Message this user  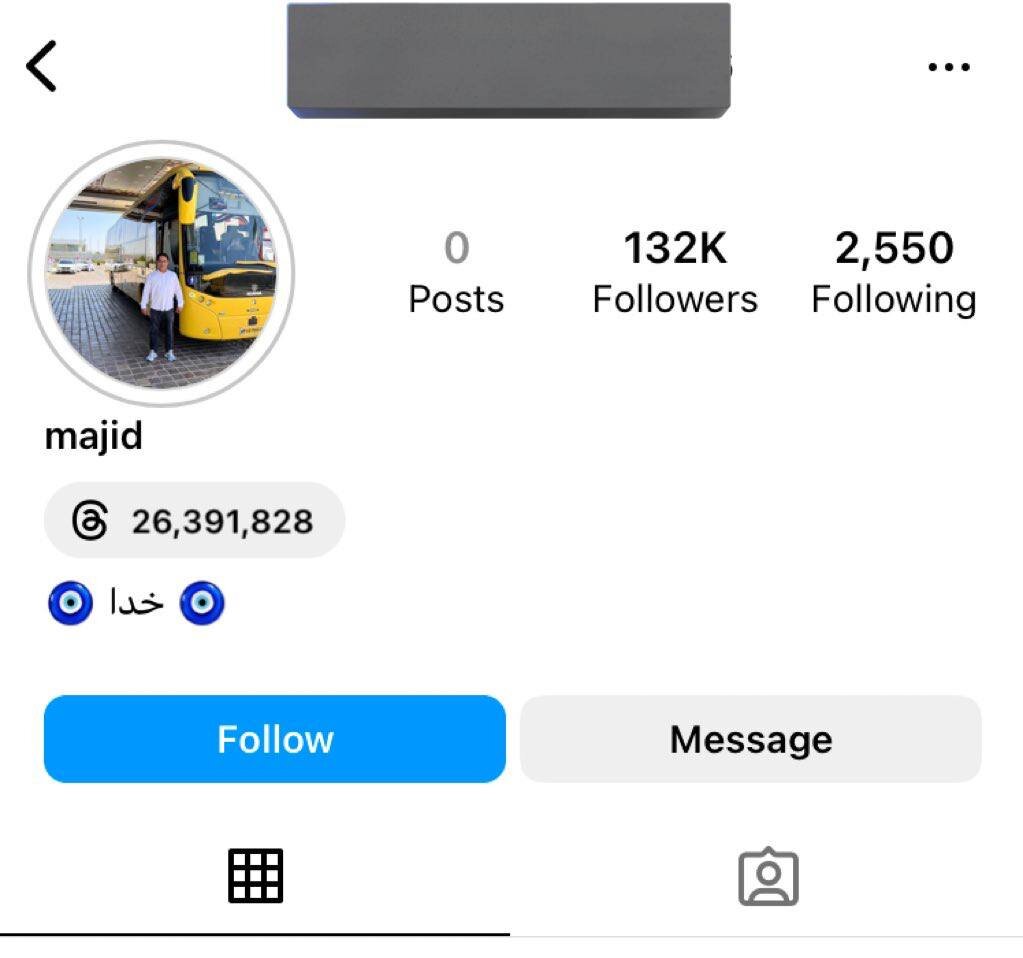tap(751, 739)
